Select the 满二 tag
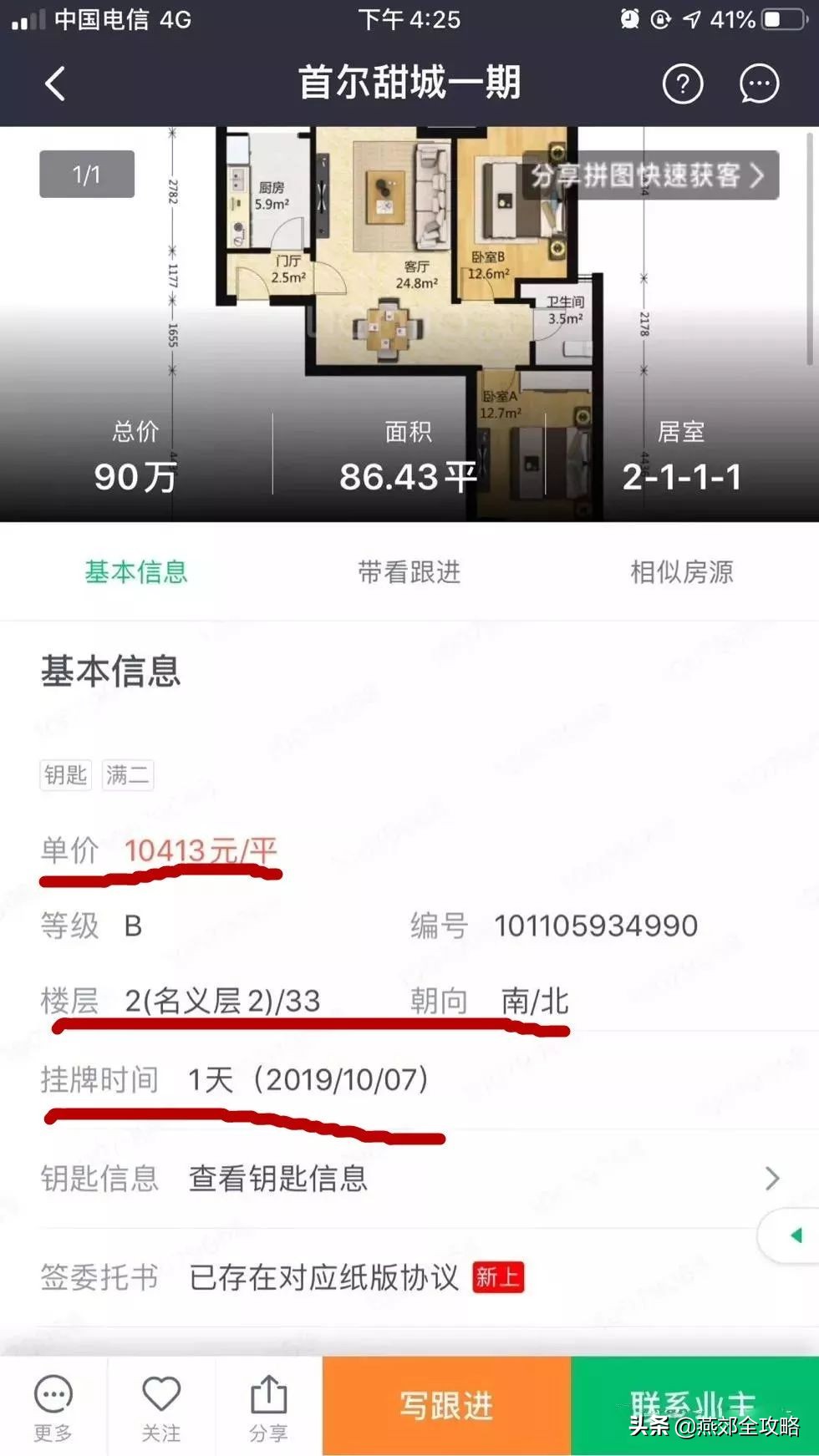The width and height of the screenshot is (819, 1456). tap(128, 774)
